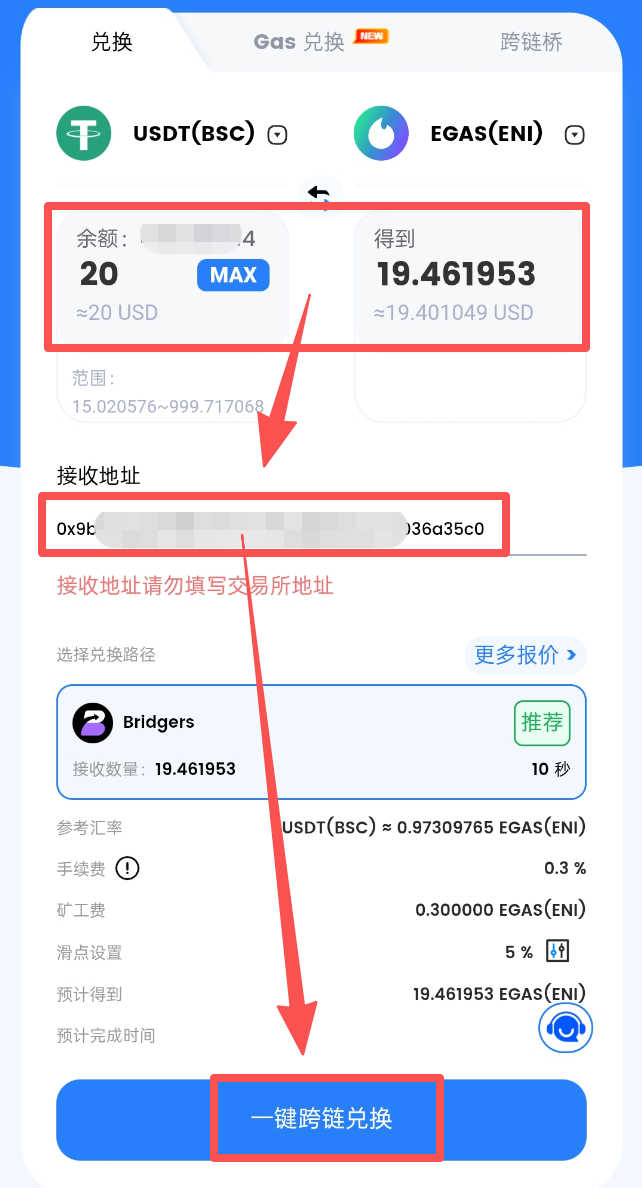The width and height of the screenshot is (642, 1188).
Task: Show the 手续费 info tooltip
Action: tap(127, 868)
